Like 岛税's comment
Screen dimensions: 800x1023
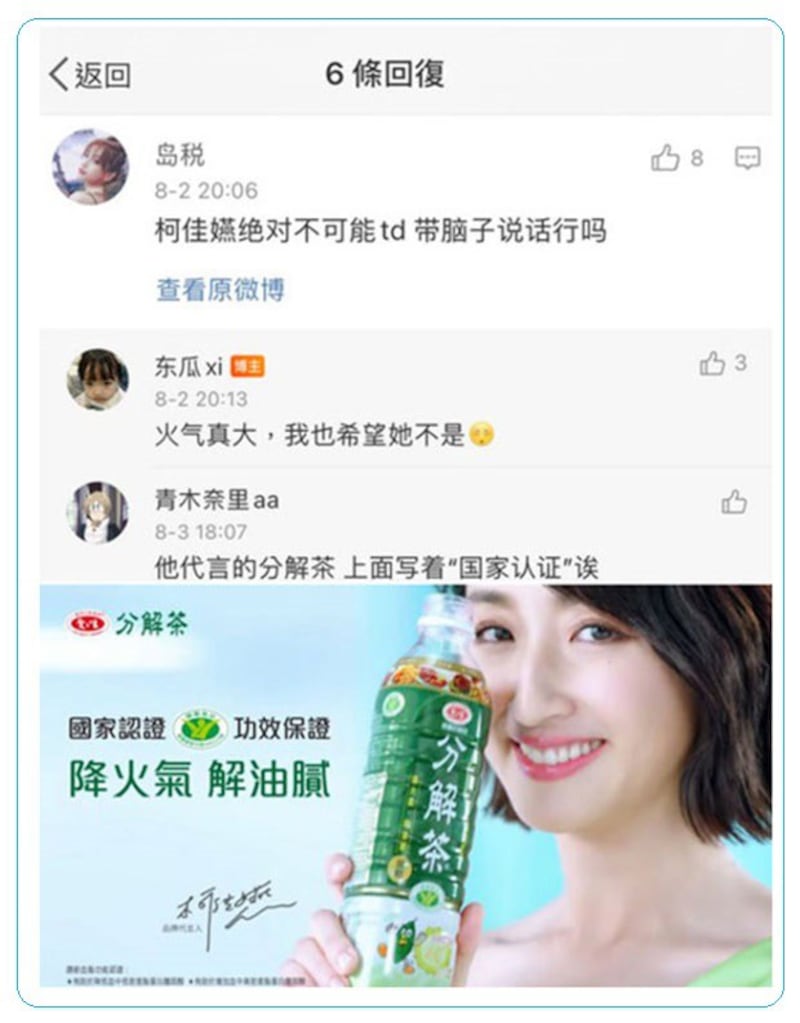click(666, 158)
